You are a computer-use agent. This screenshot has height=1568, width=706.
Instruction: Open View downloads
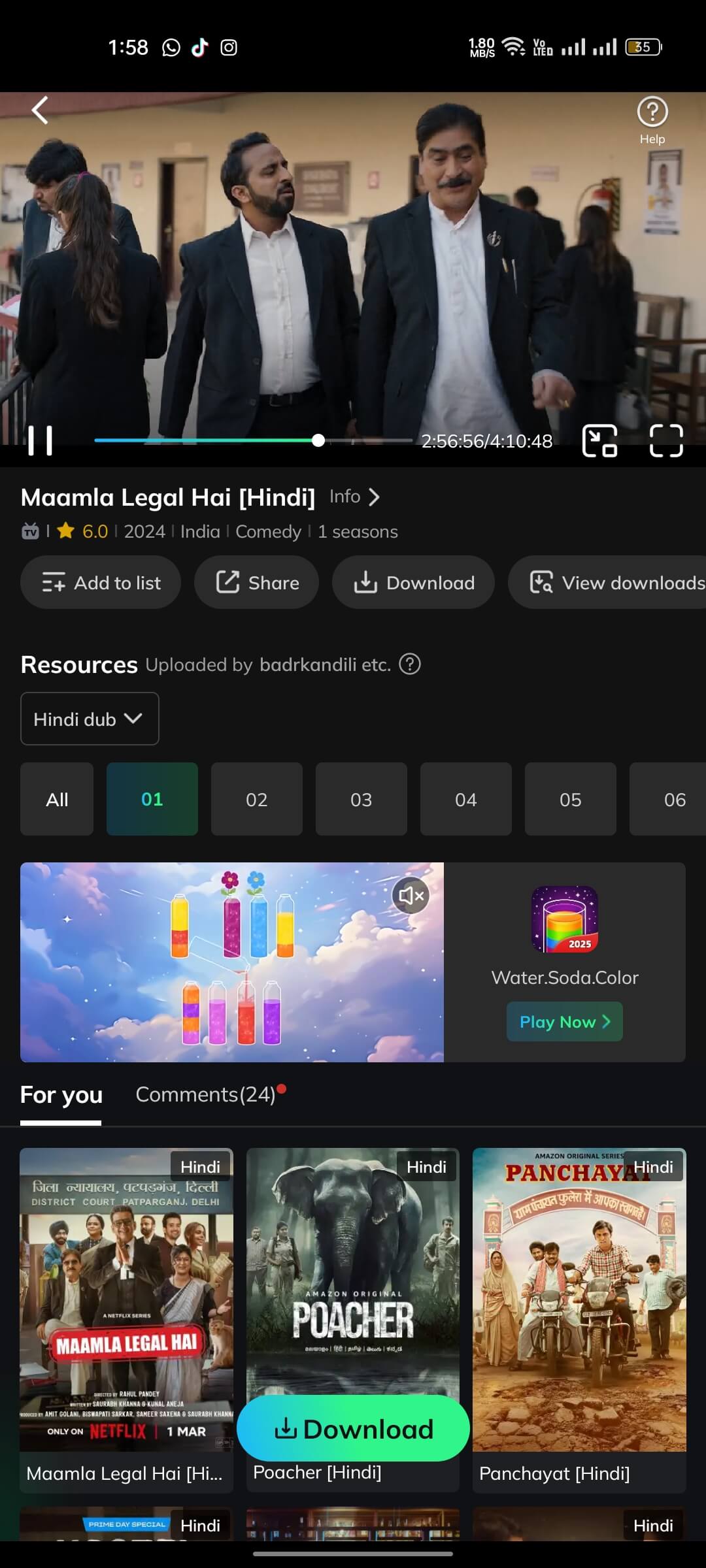coord(608,582)
